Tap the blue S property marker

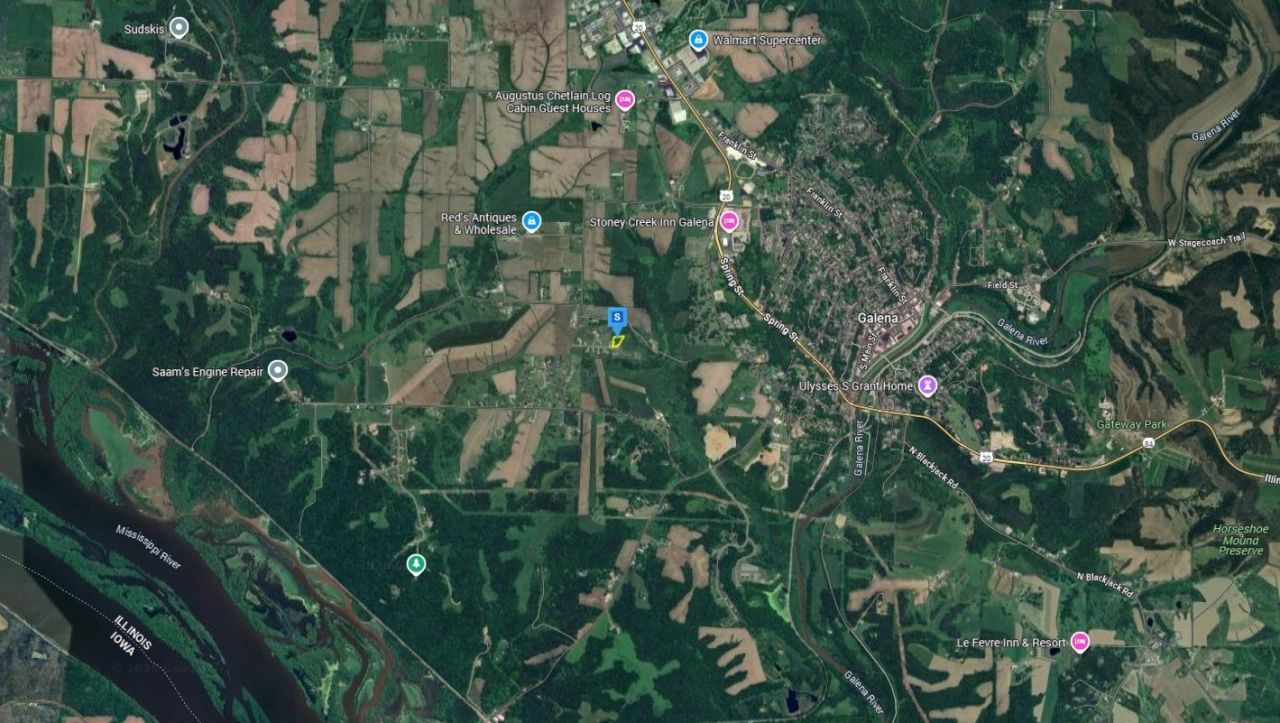tap(617, 319)
